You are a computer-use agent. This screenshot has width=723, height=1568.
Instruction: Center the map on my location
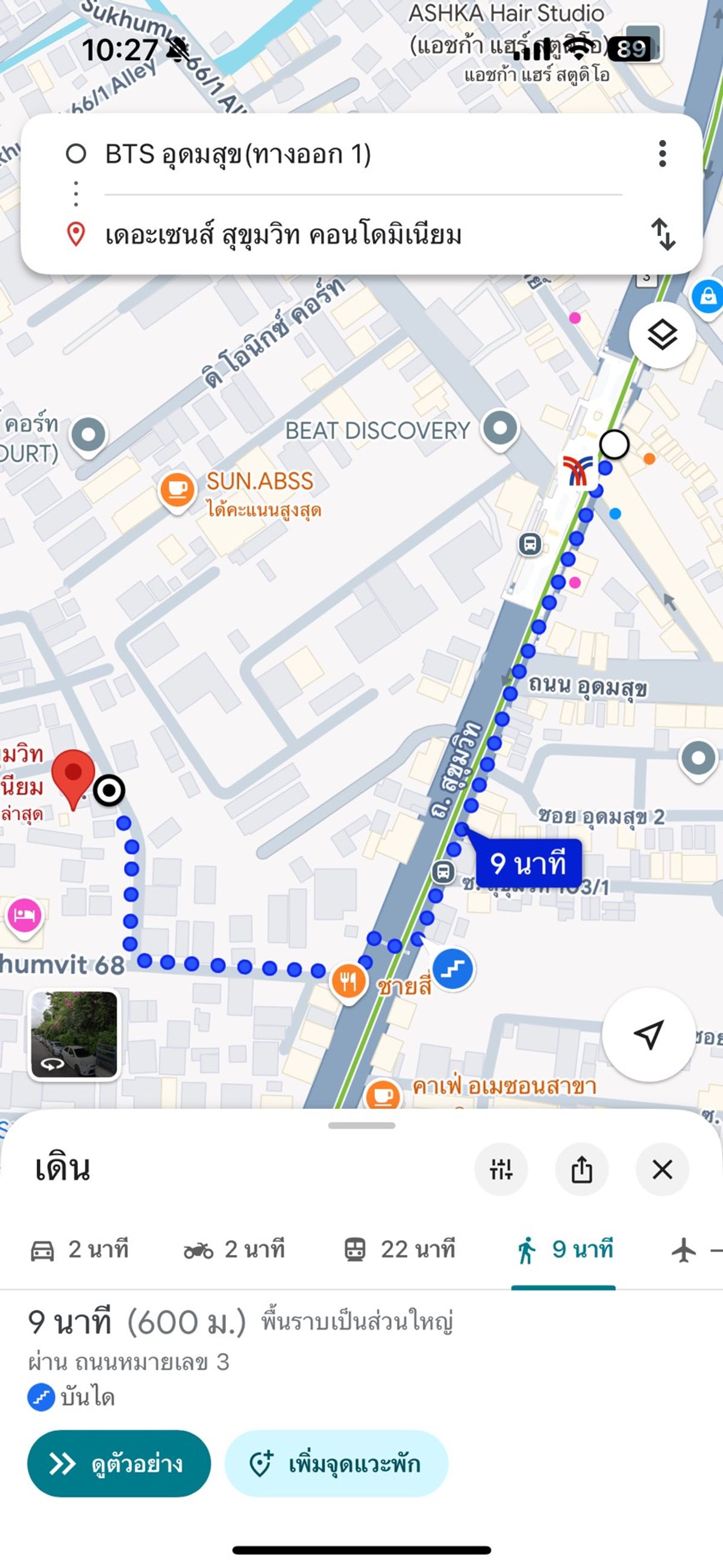(648, 1034)
